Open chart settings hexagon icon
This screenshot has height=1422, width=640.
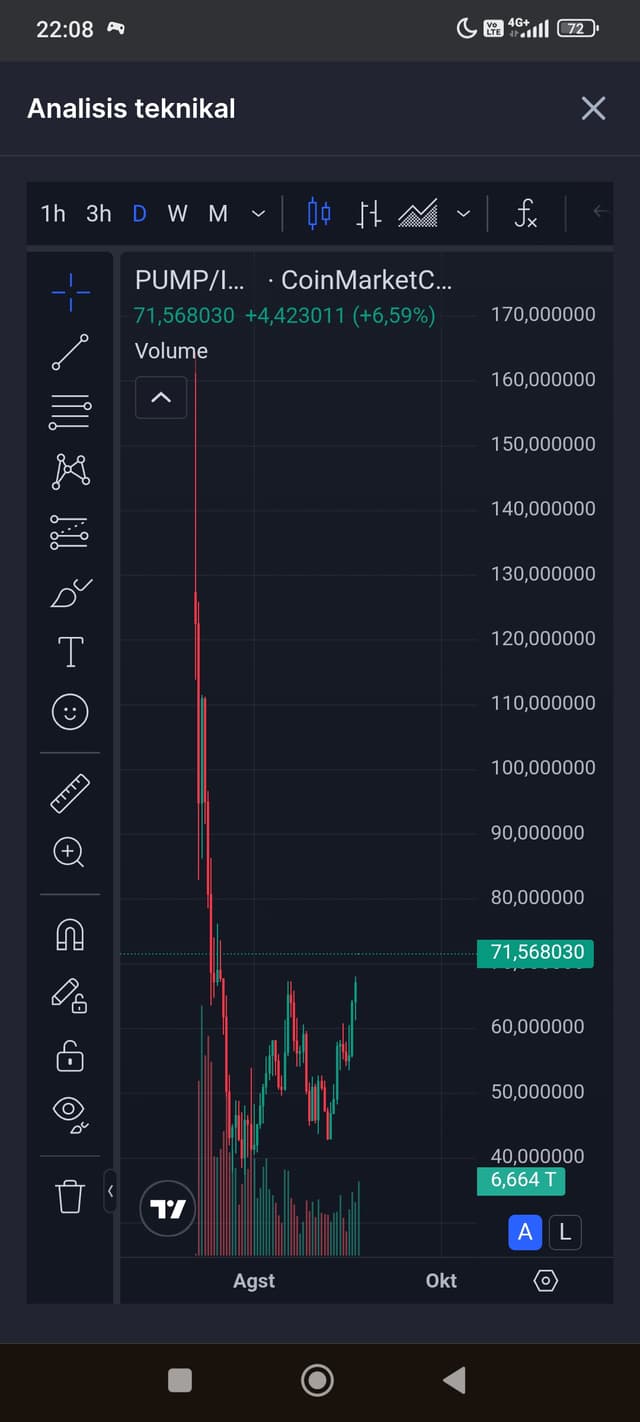pos(545,1280)
